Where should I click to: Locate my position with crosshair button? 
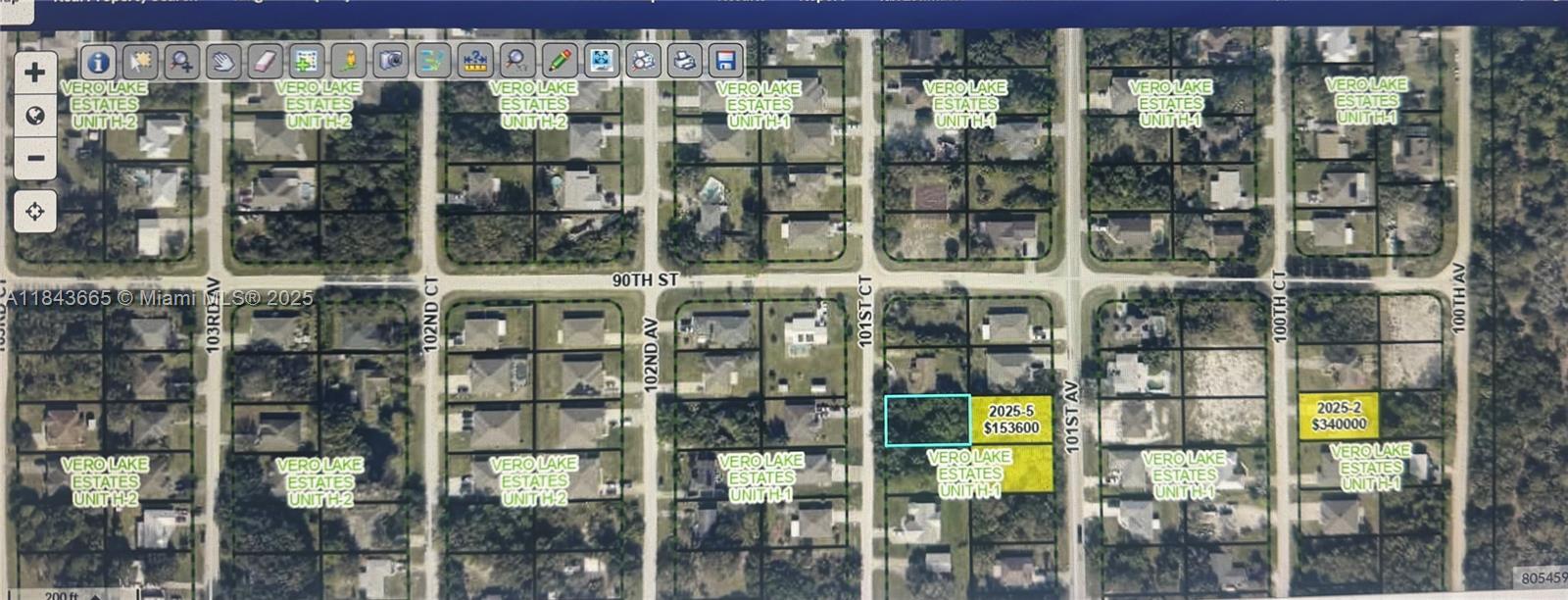click(35, 211)
